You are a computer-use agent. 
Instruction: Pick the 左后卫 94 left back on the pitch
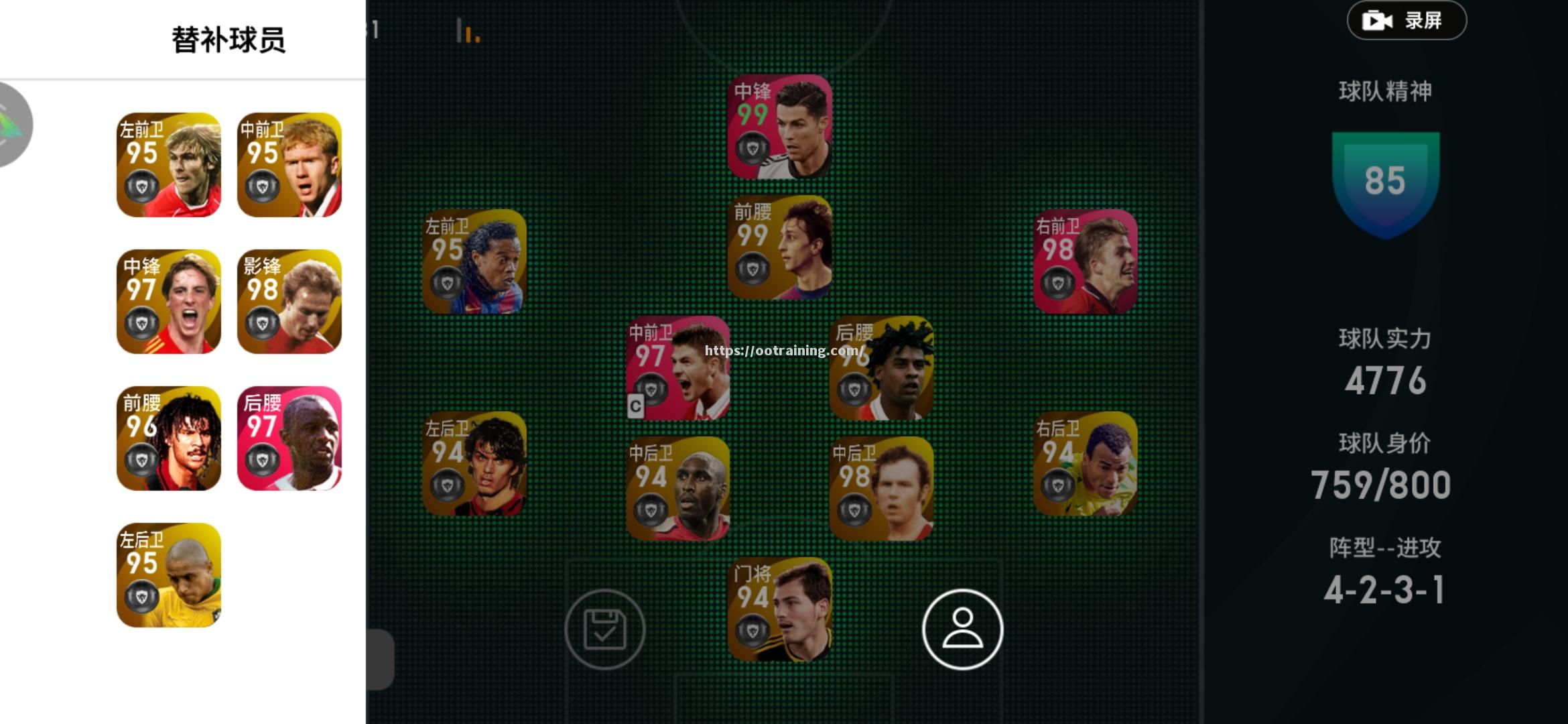tap(474, 463)
